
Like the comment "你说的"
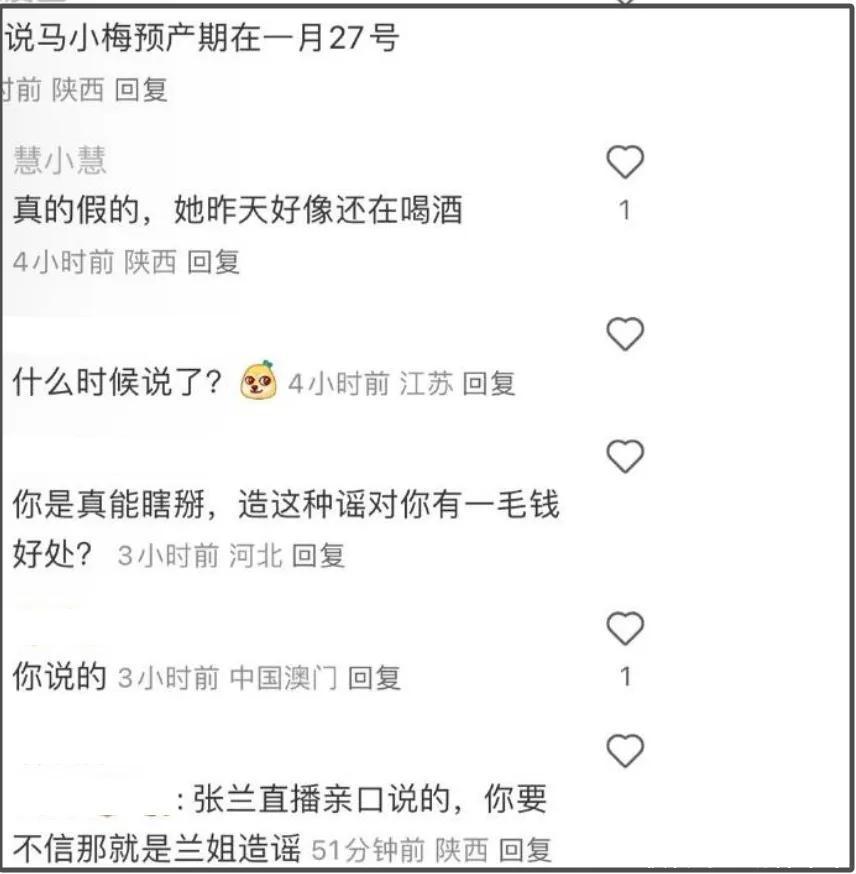(x=625, y=629)
